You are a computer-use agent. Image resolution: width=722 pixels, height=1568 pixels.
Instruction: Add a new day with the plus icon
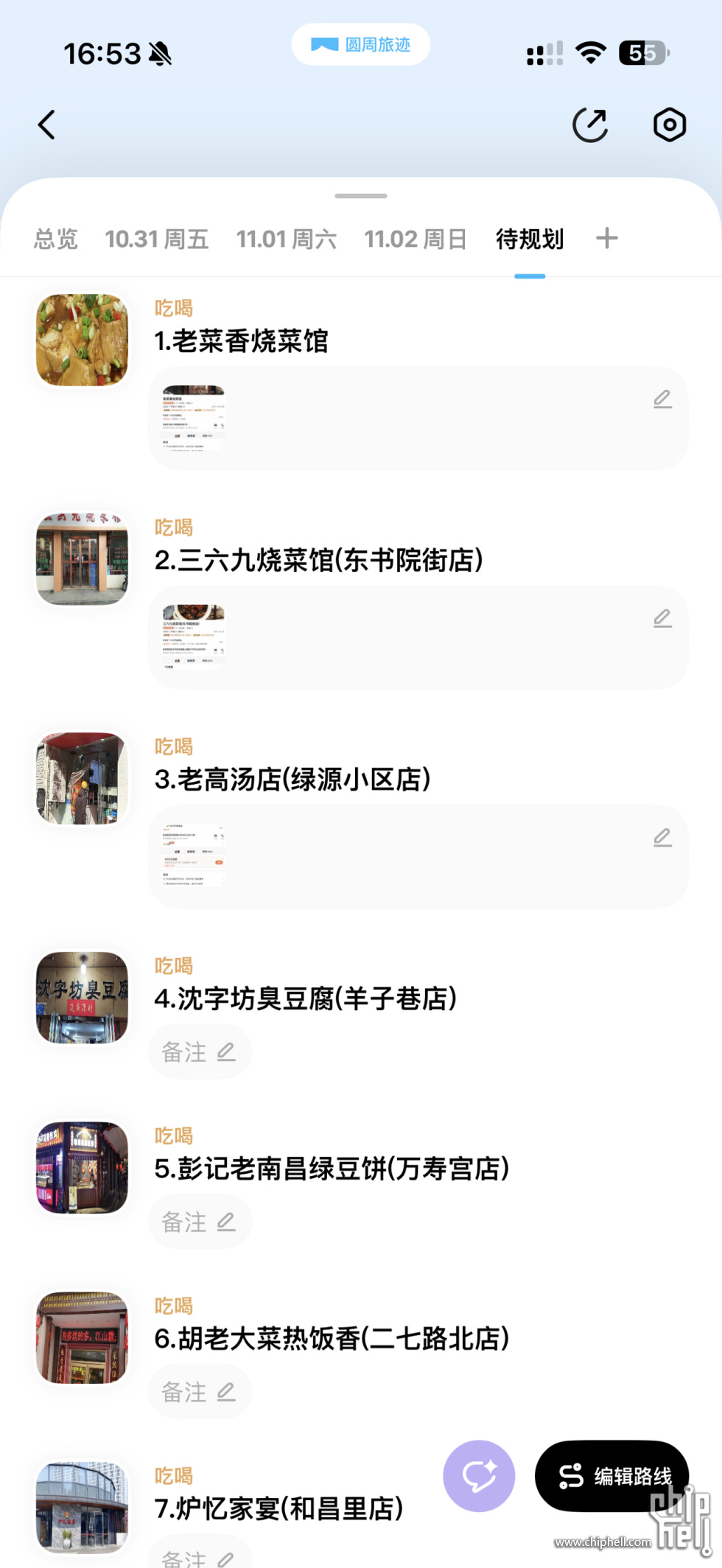[x=606, y=239]
